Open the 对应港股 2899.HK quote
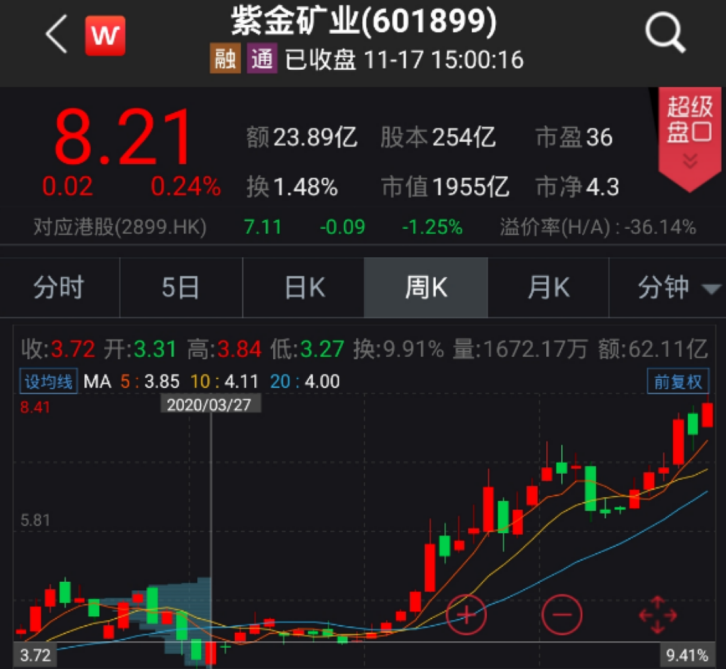 120,227
